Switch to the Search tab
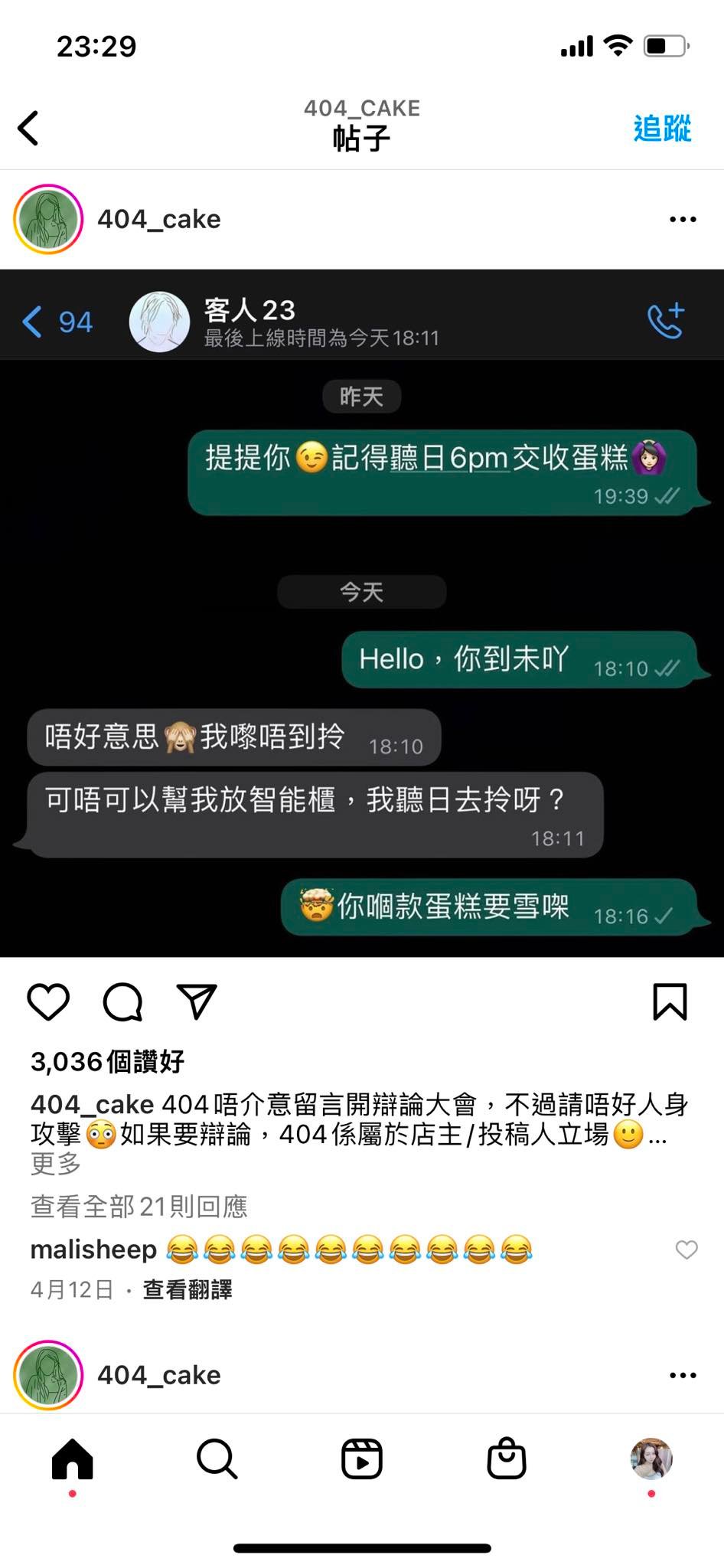Image resolution: width=724 pixels, height=1568 pixels. (x=217, y=1459)
